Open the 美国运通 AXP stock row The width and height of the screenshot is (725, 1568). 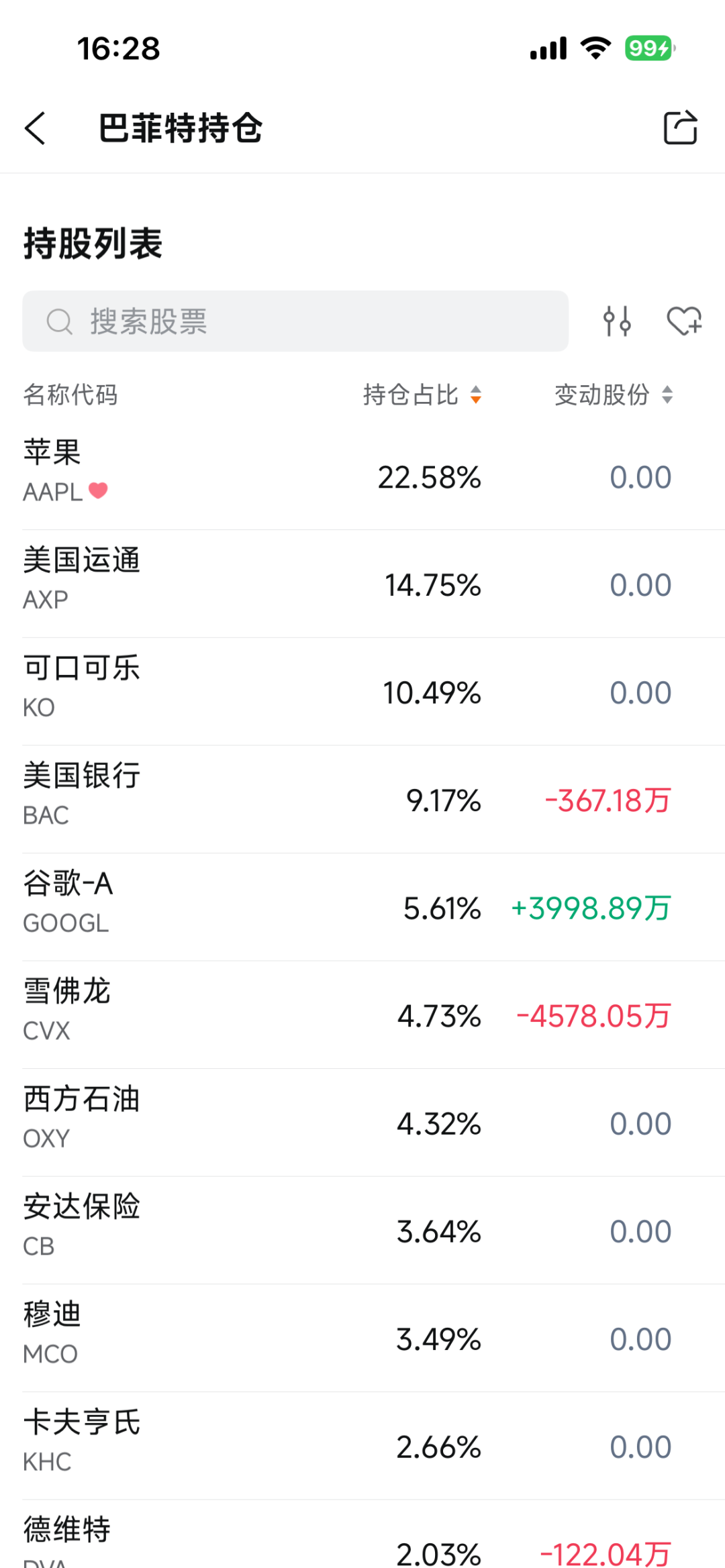click(x=362, y=584)
